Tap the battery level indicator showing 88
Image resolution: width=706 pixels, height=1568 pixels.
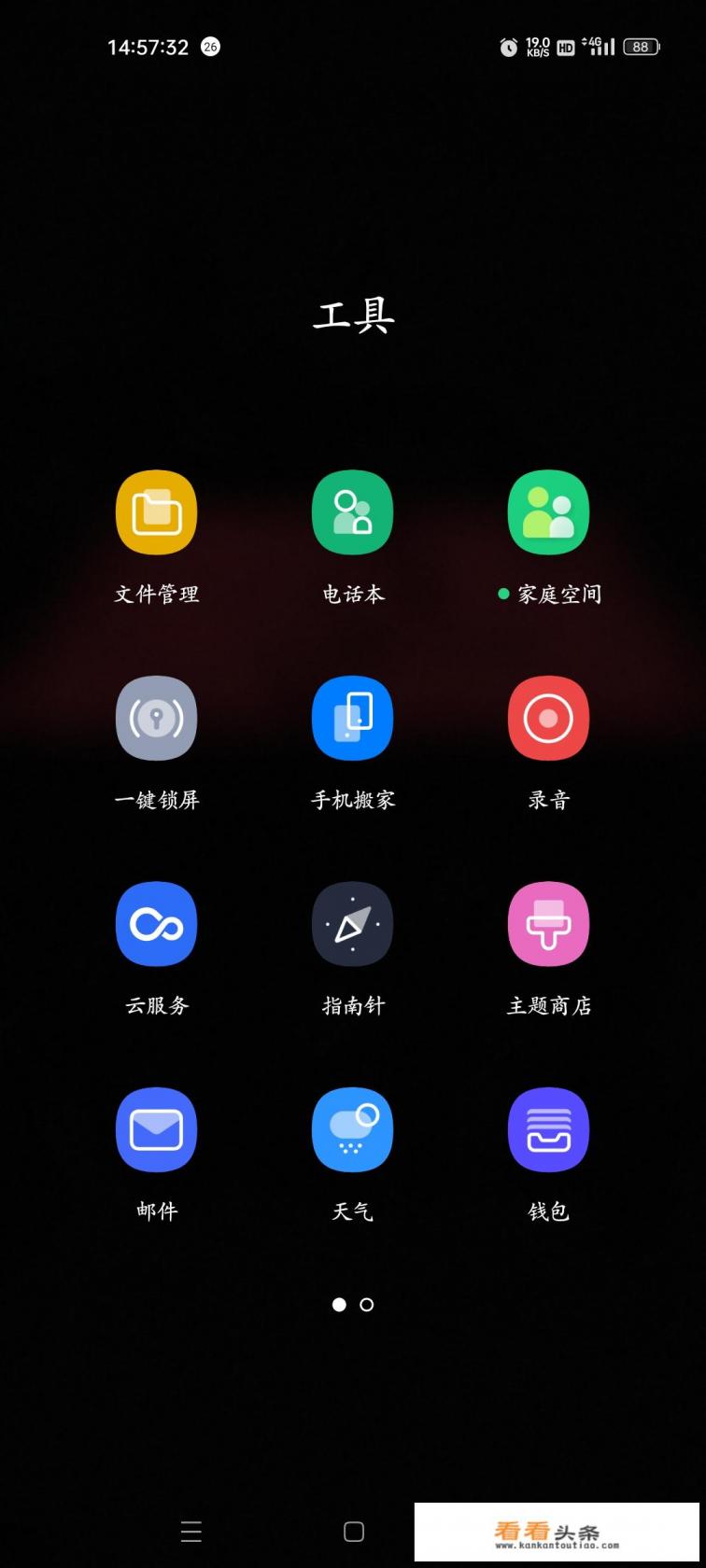click(x=642, y=47)
